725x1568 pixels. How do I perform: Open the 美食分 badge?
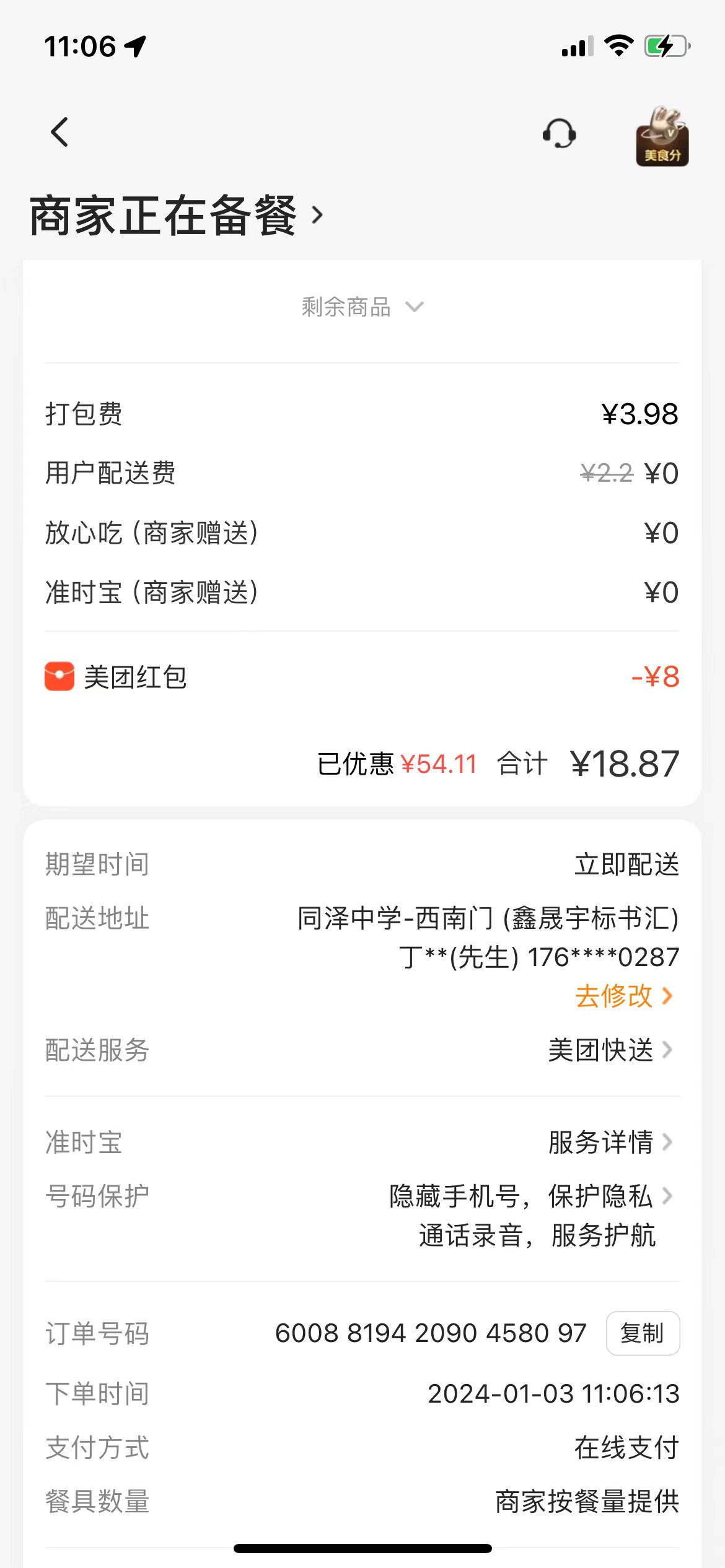662,136
